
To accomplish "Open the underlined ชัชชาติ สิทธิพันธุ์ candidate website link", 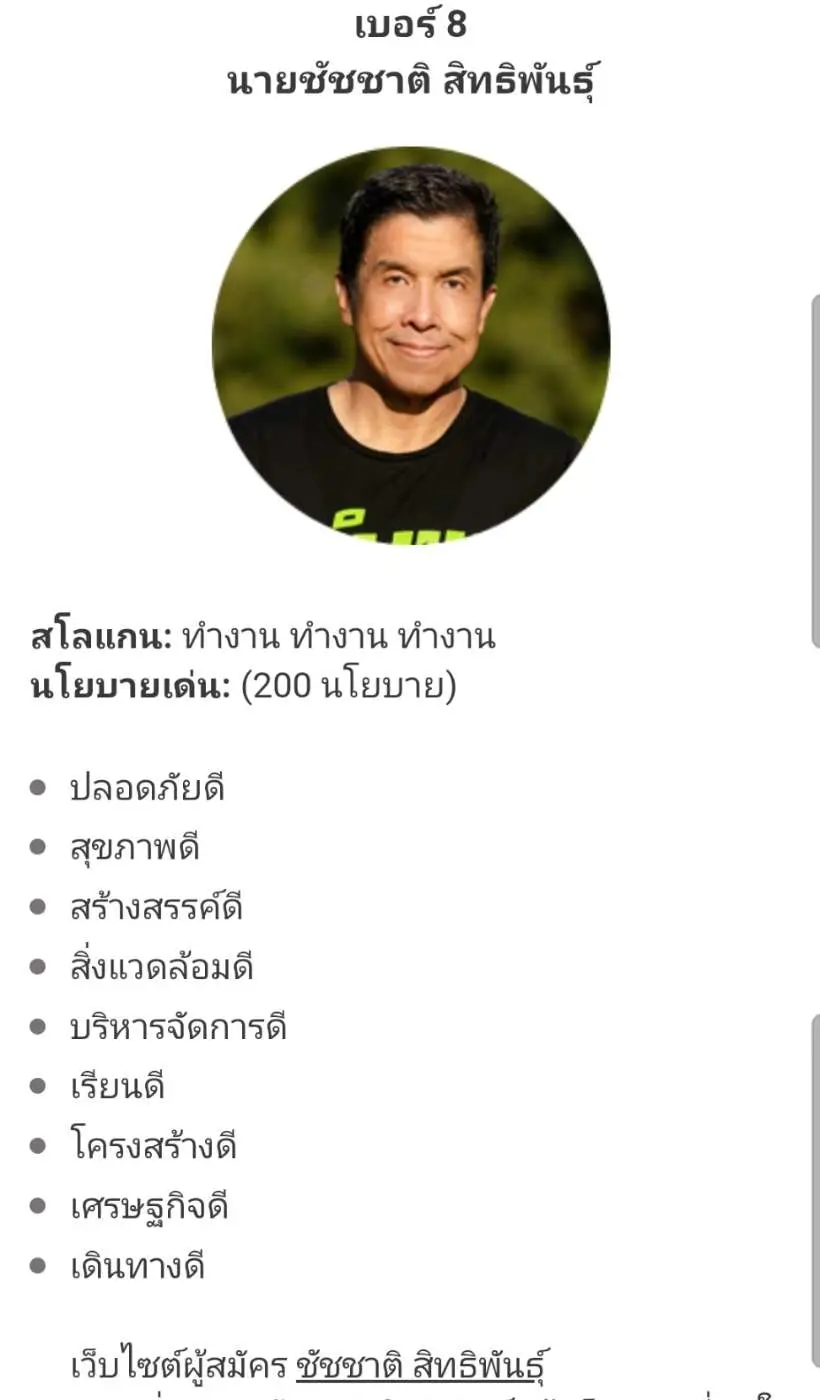I will [x=423, y=1364].
